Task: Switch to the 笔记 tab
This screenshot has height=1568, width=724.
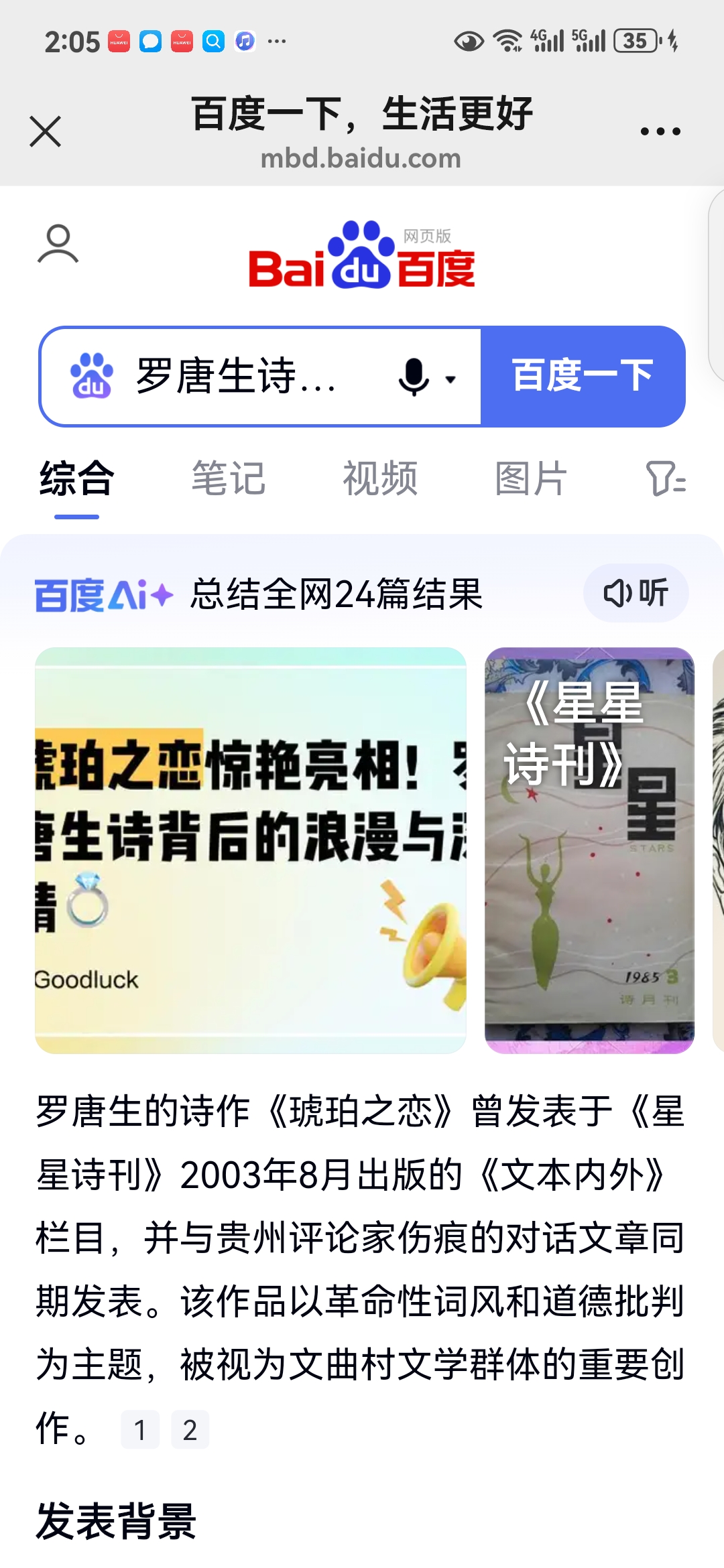Action: [229, 478]
